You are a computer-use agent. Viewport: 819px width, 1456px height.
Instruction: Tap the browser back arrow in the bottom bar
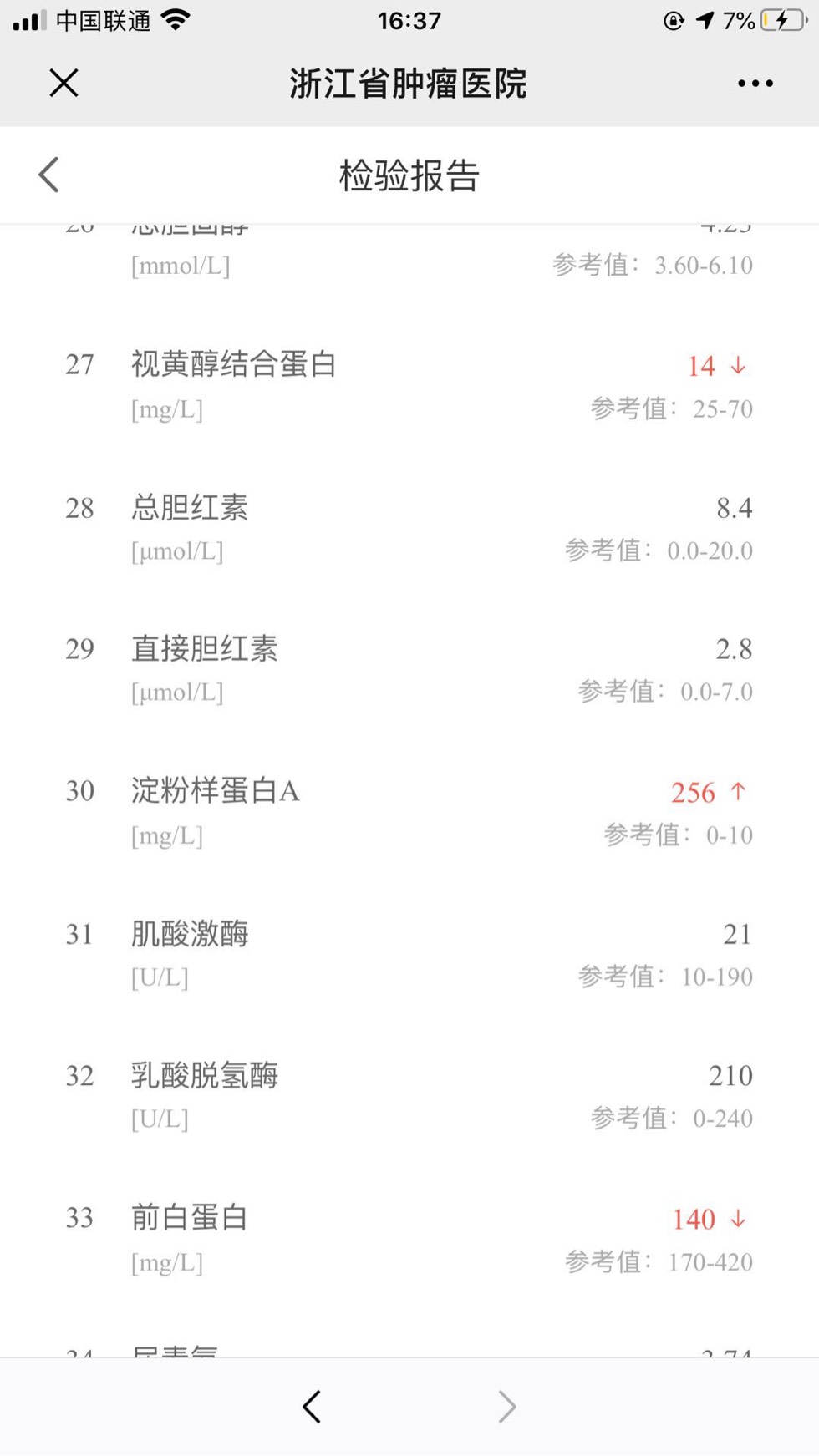[312, 1407]
